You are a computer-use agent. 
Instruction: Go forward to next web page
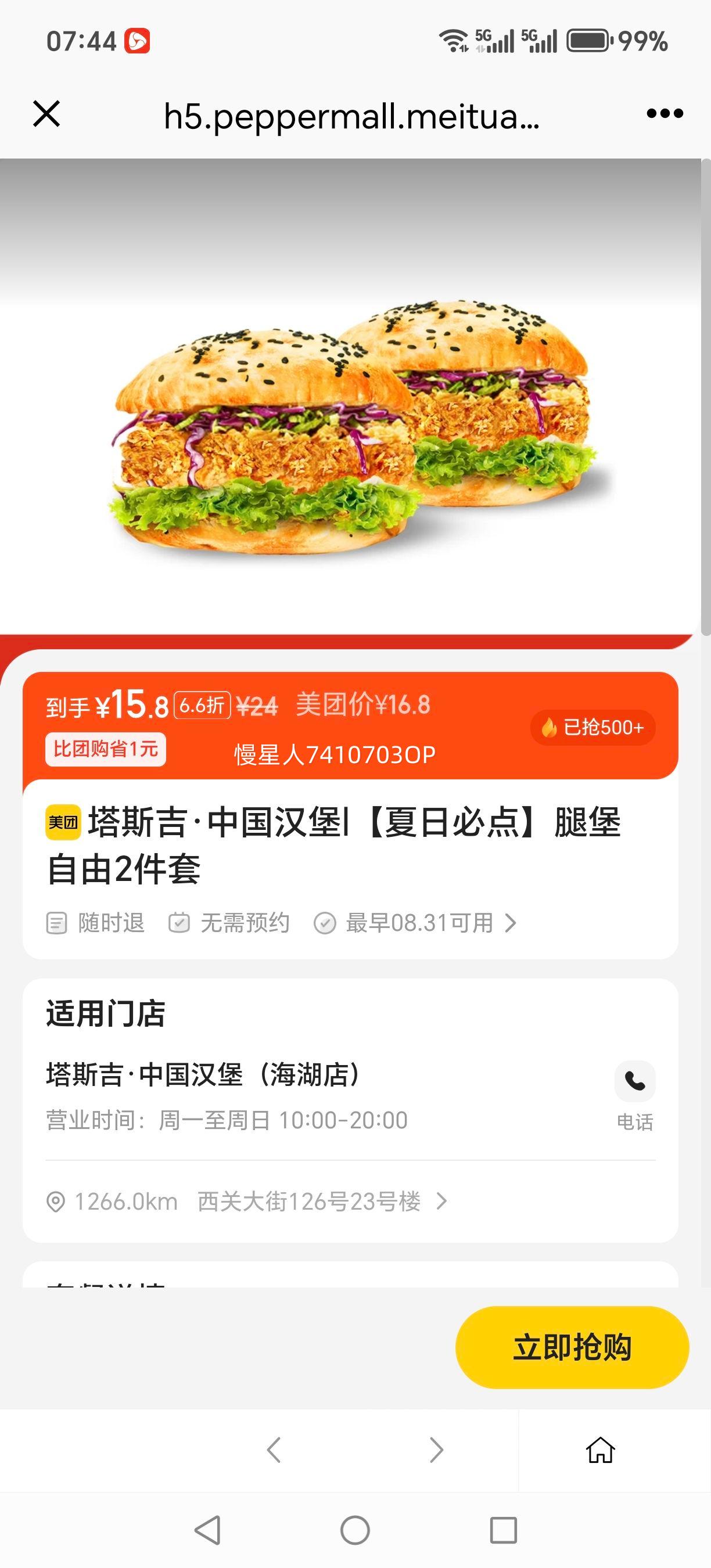[x=436, y=1450]
